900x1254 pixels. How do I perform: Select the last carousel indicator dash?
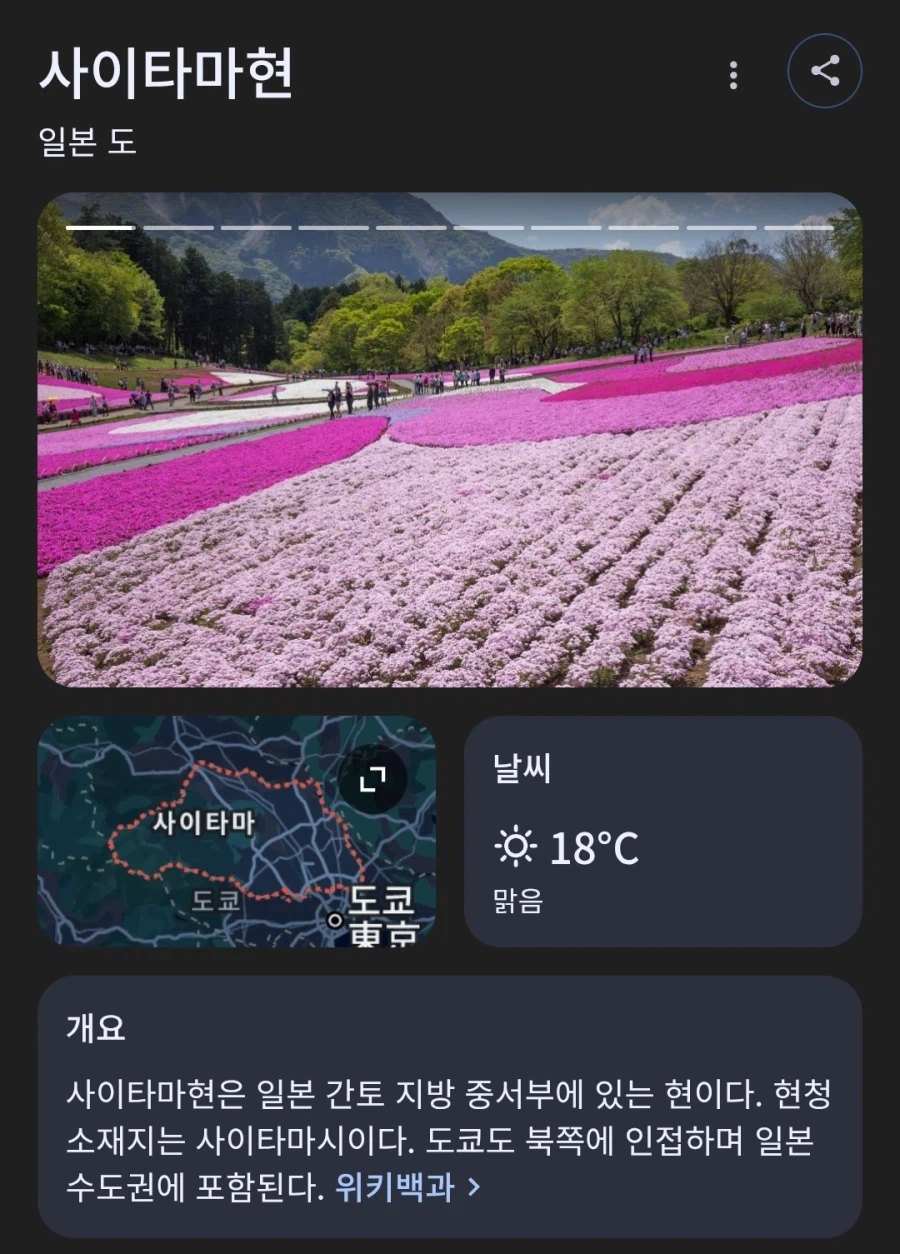(800, 226)
